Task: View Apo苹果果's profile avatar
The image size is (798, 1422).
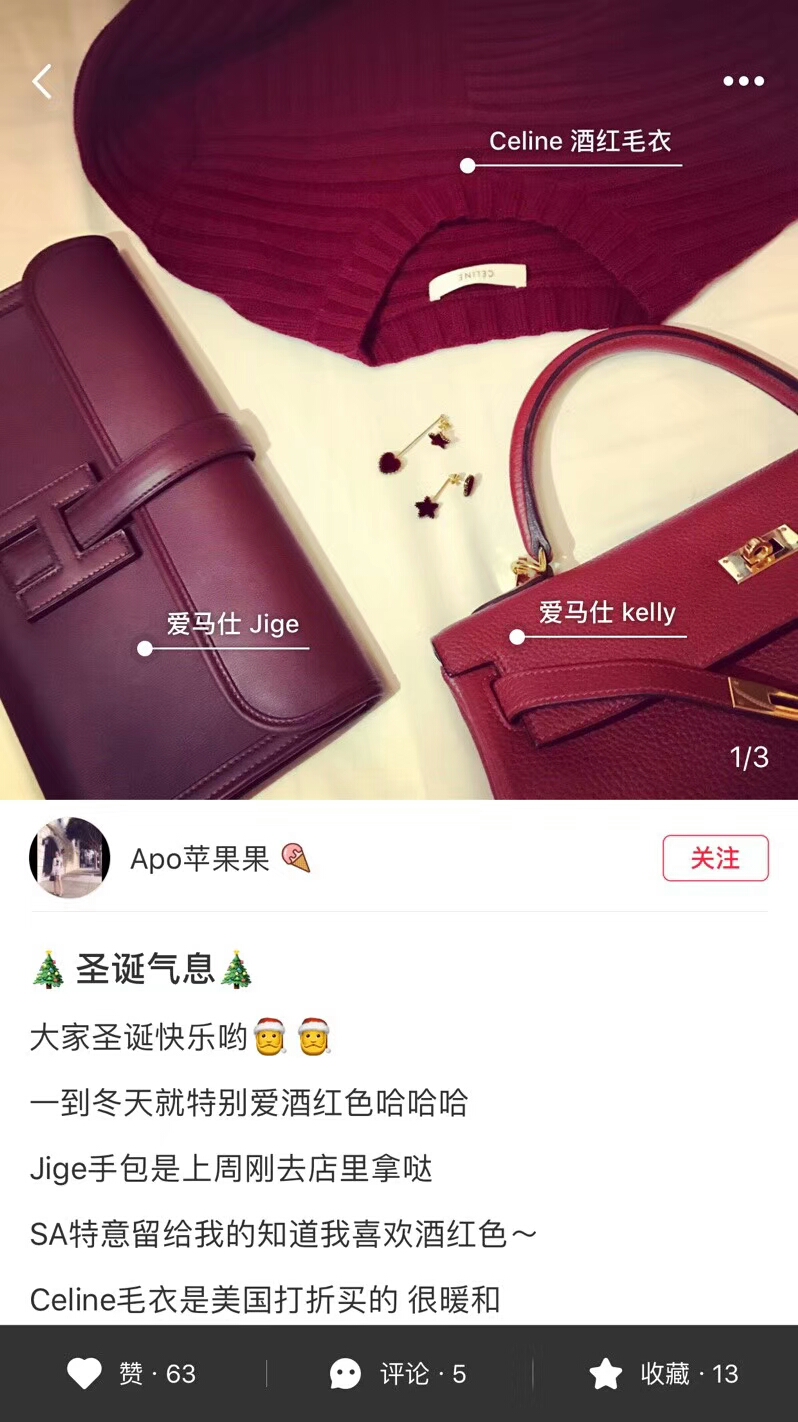Action: click(x=69, y=858)
